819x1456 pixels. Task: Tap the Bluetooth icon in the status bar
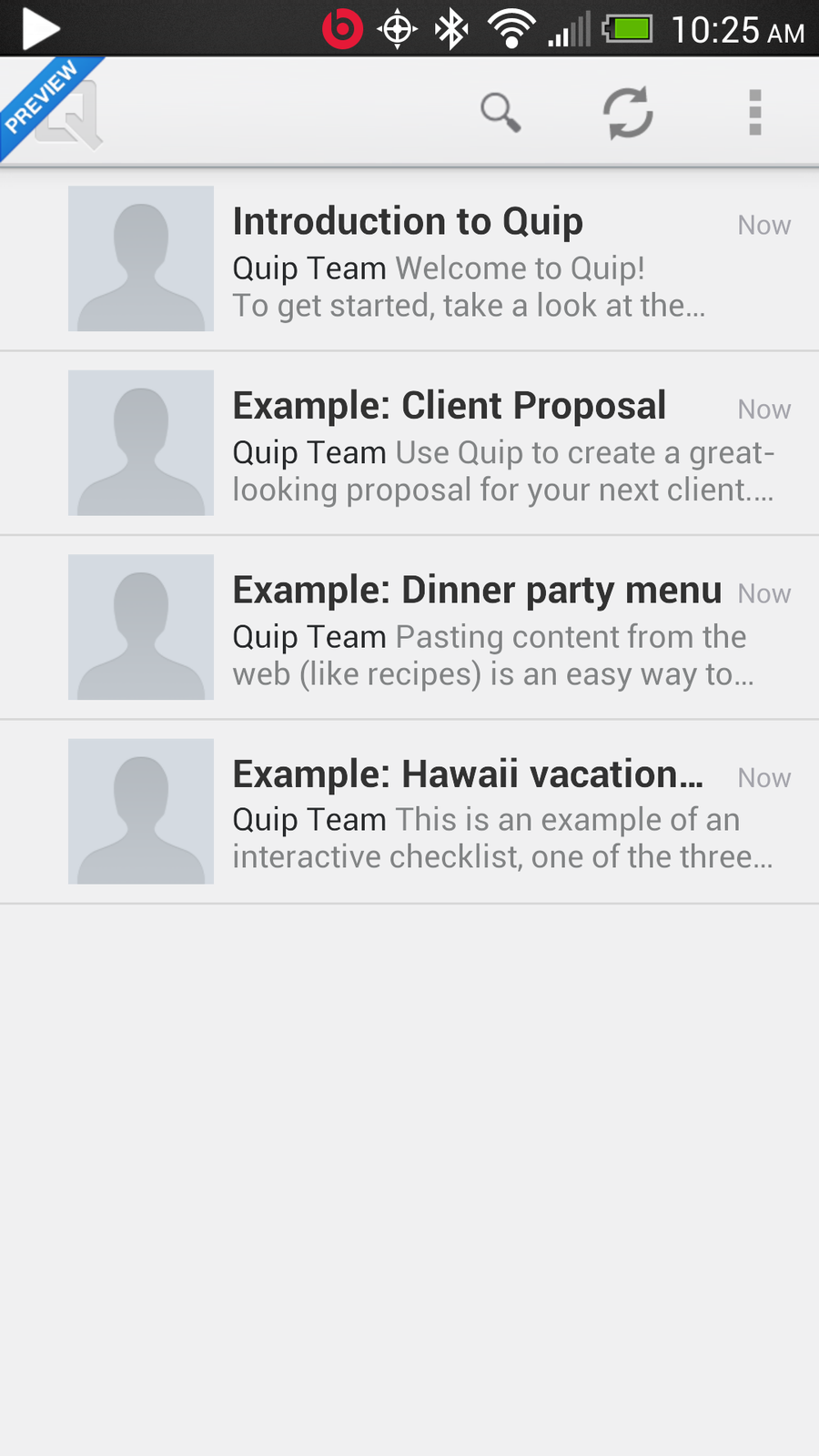point(452,28)
